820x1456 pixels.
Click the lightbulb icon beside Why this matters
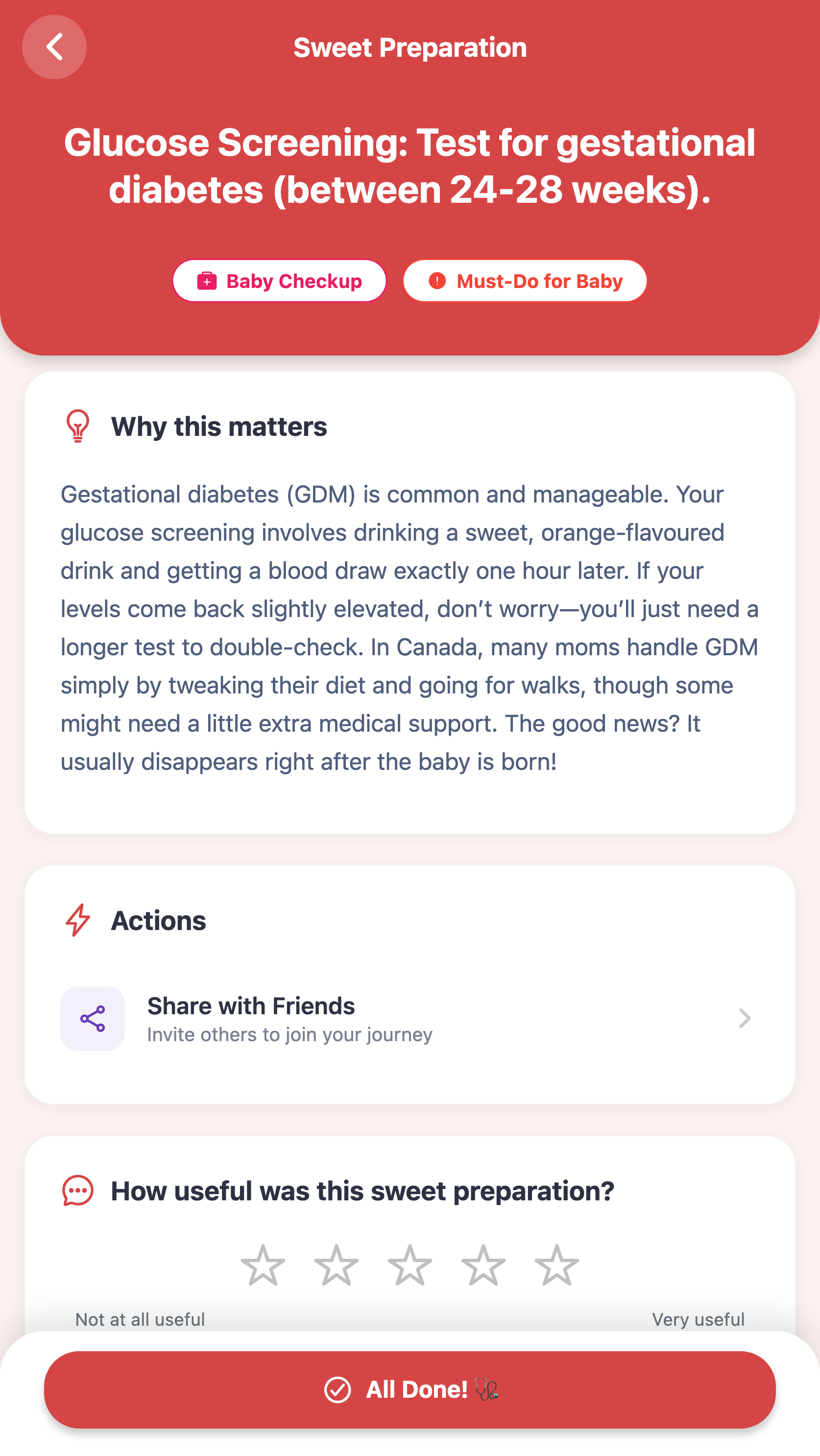tap(77, 427)
